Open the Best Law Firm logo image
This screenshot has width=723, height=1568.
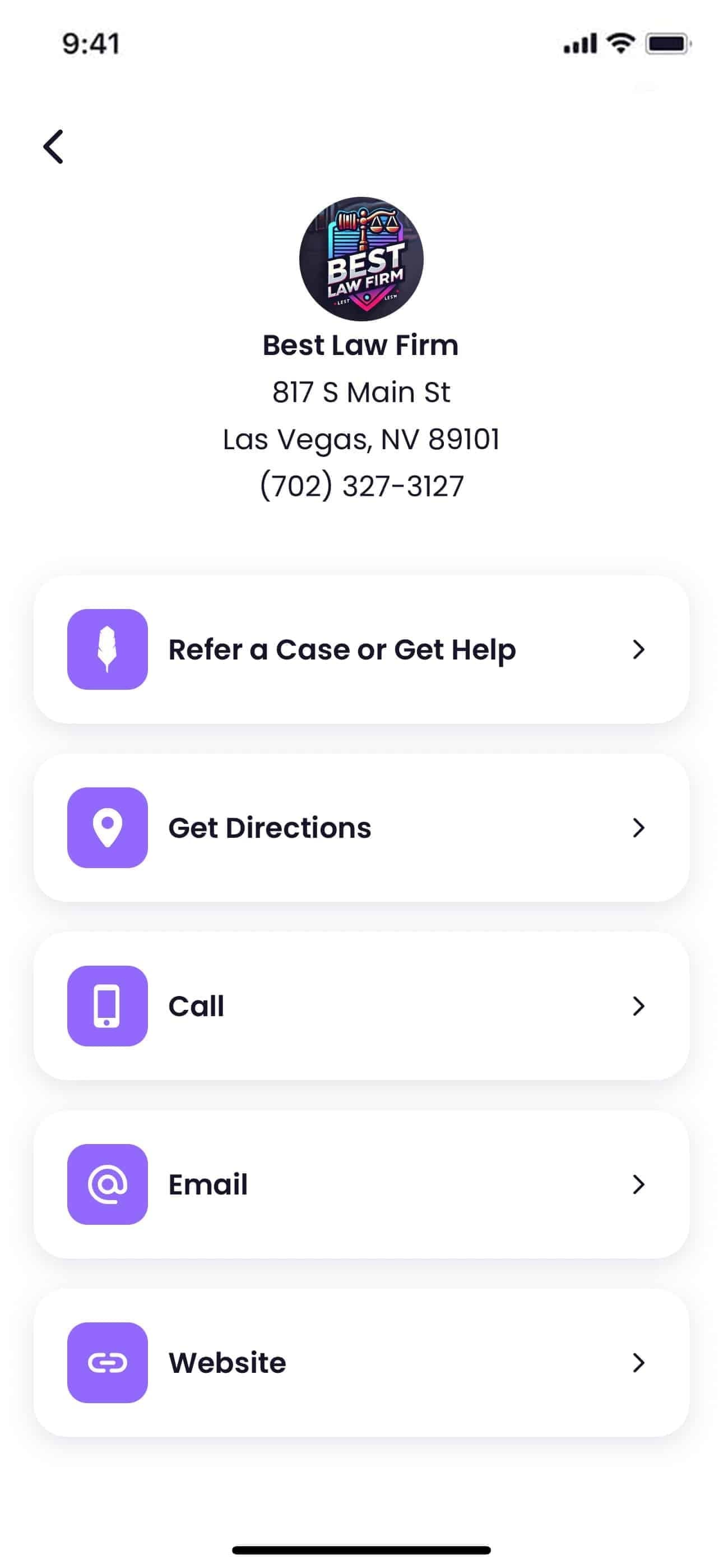(361, 259)
